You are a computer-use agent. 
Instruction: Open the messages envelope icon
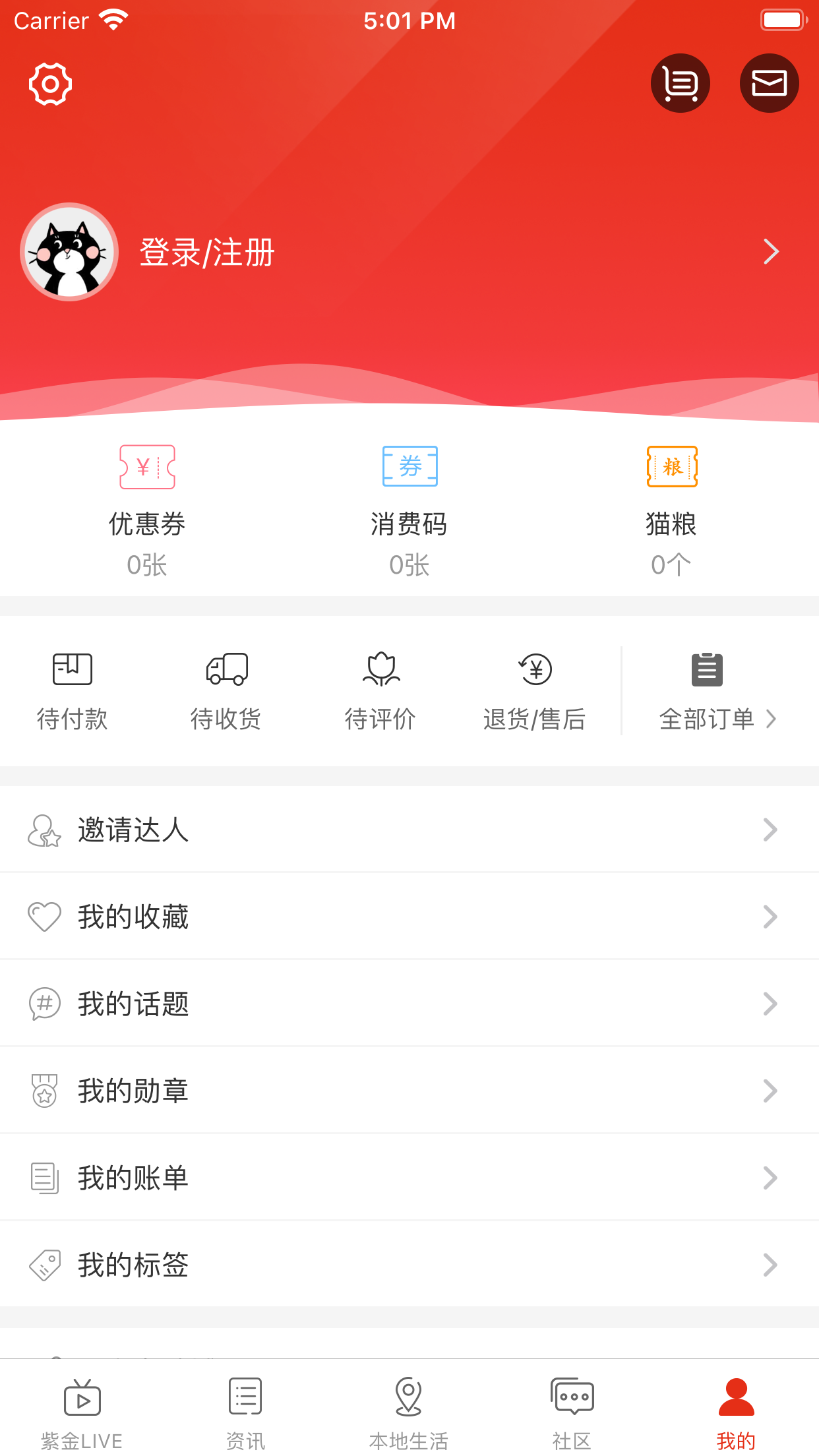pyautogui.click(x=769, y=83)
